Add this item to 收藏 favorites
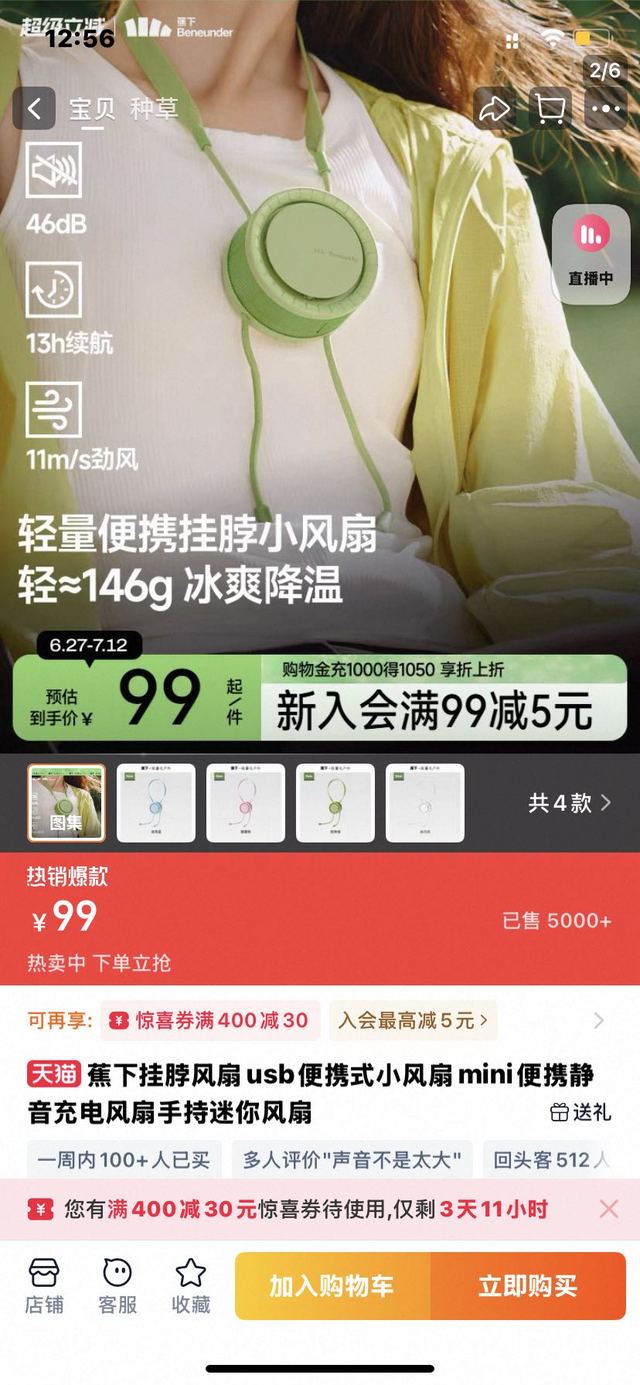This screenshot has width=640, height=1385. pyautogui.click(x=190, y=1286)
